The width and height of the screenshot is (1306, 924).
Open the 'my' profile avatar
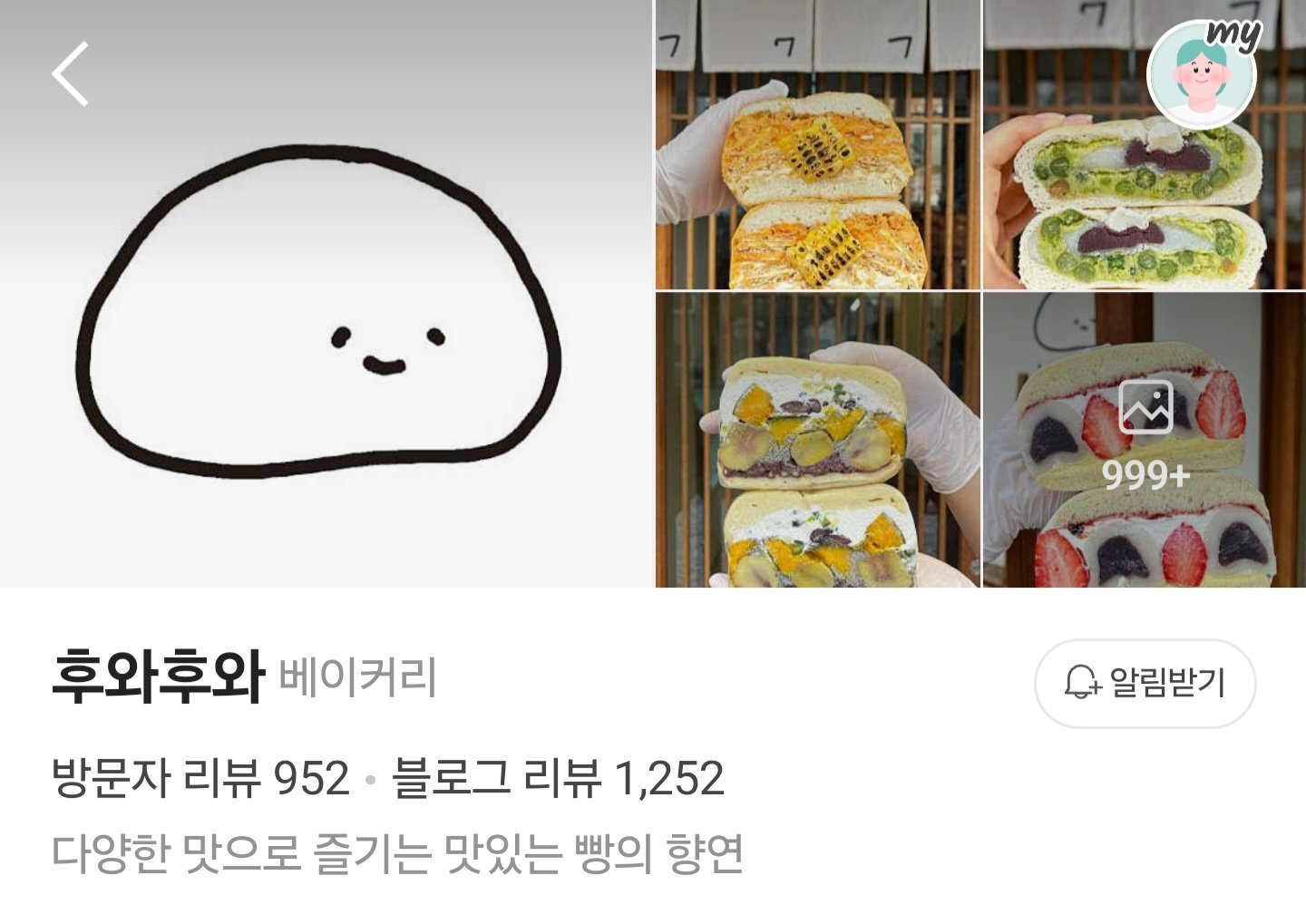click(x=1202, y=73)
